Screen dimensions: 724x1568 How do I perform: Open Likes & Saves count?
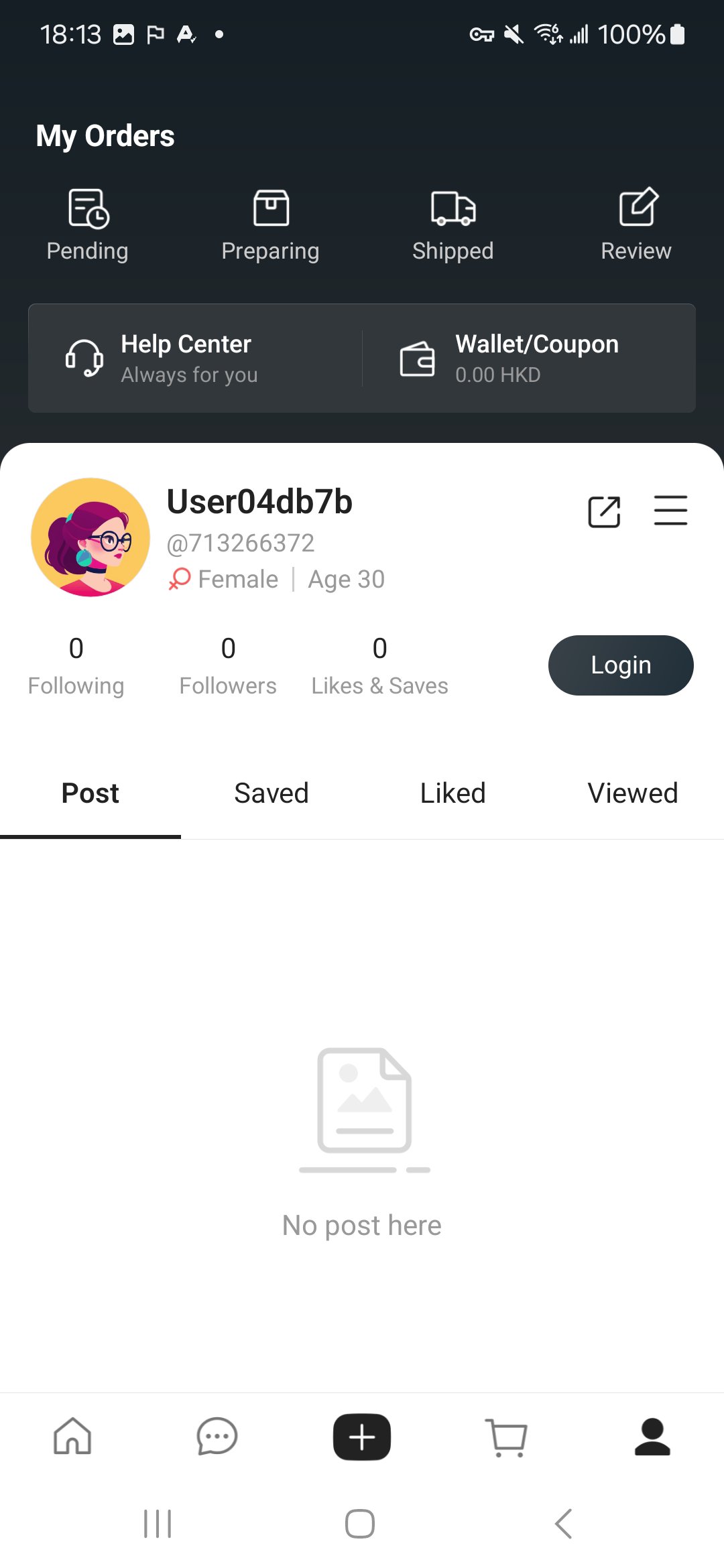(x=379, y=666)
